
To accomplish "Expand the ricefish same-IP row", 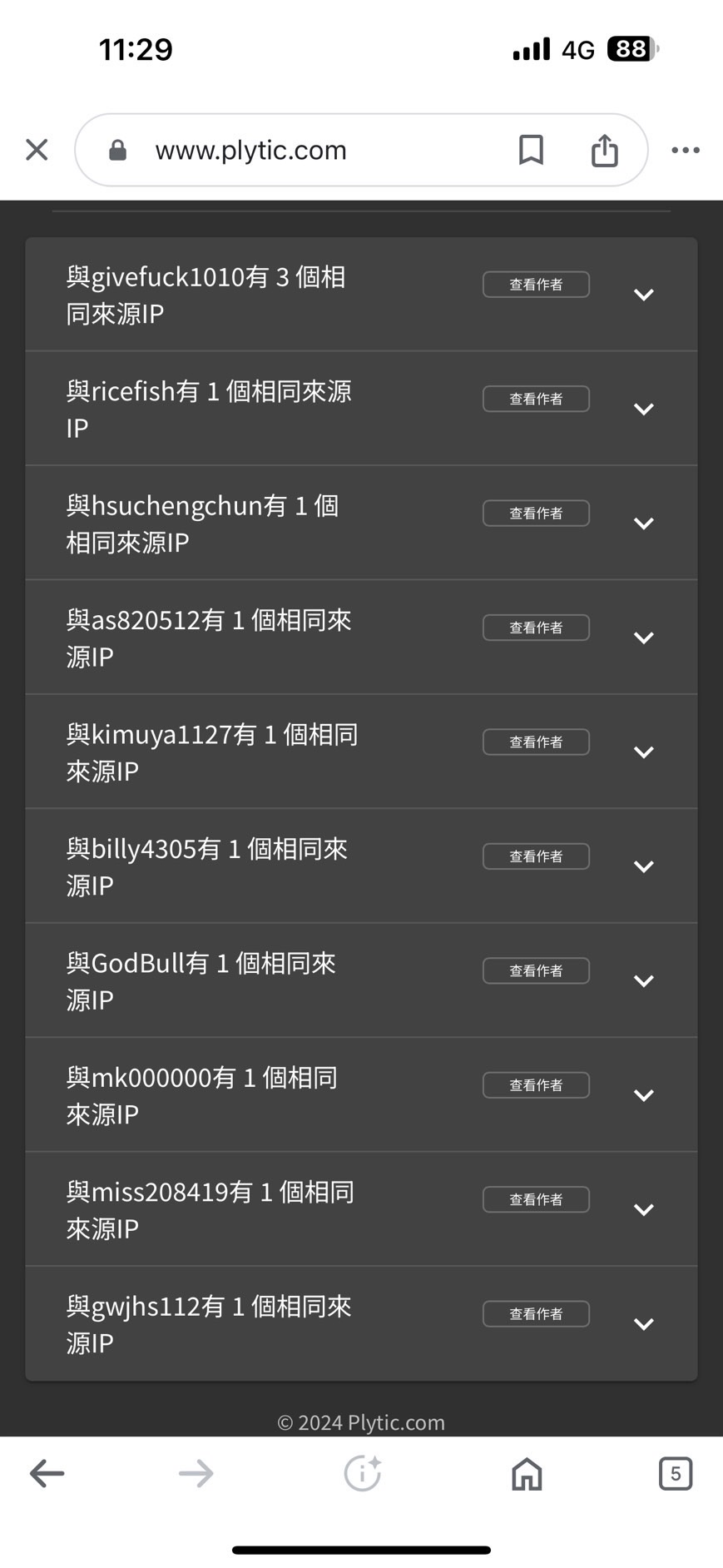I will 643,409.
